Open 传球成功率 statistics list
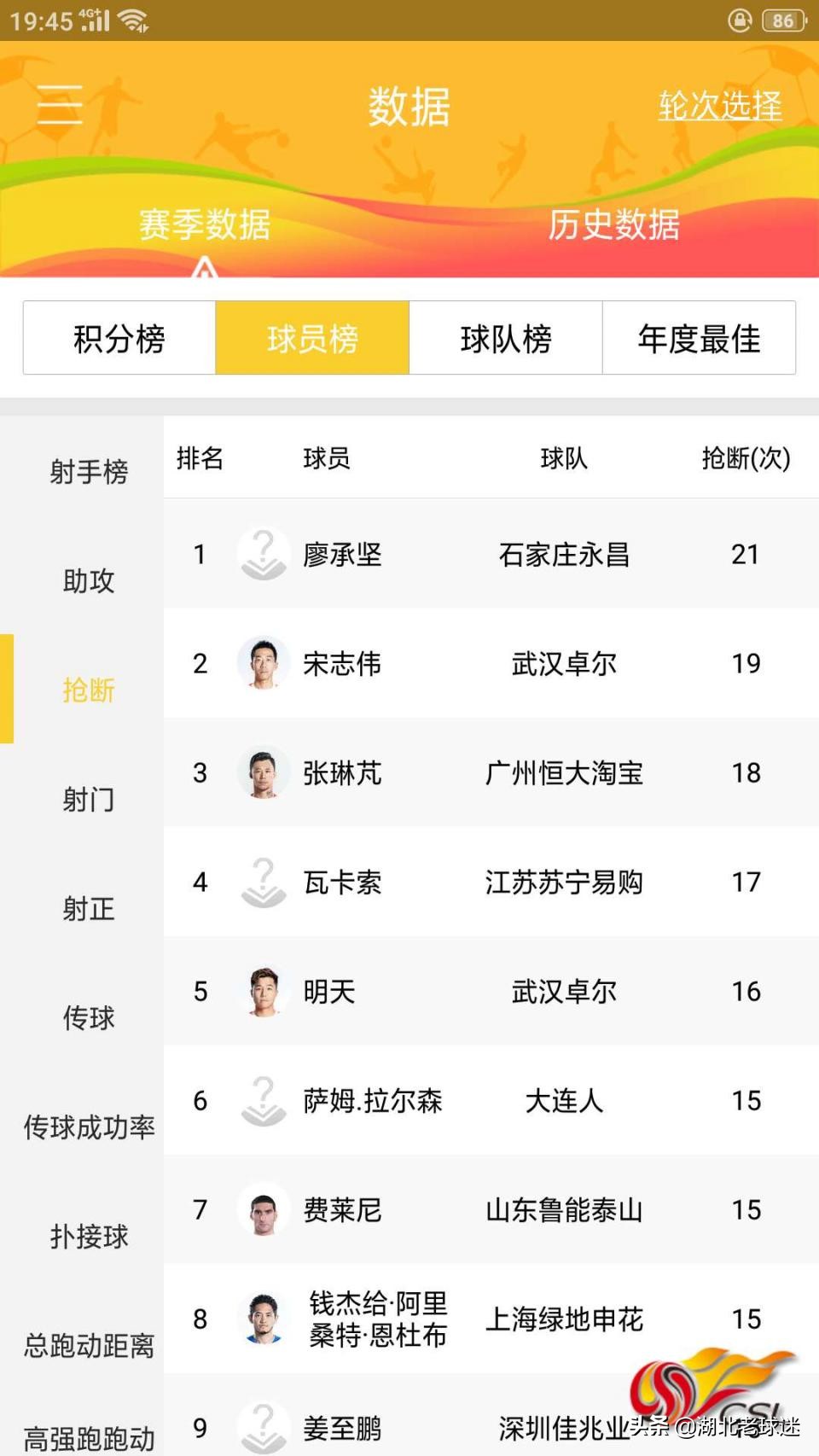This screenshot has height=1456, width=819. pyautogui.click(x=88, y=1127)
